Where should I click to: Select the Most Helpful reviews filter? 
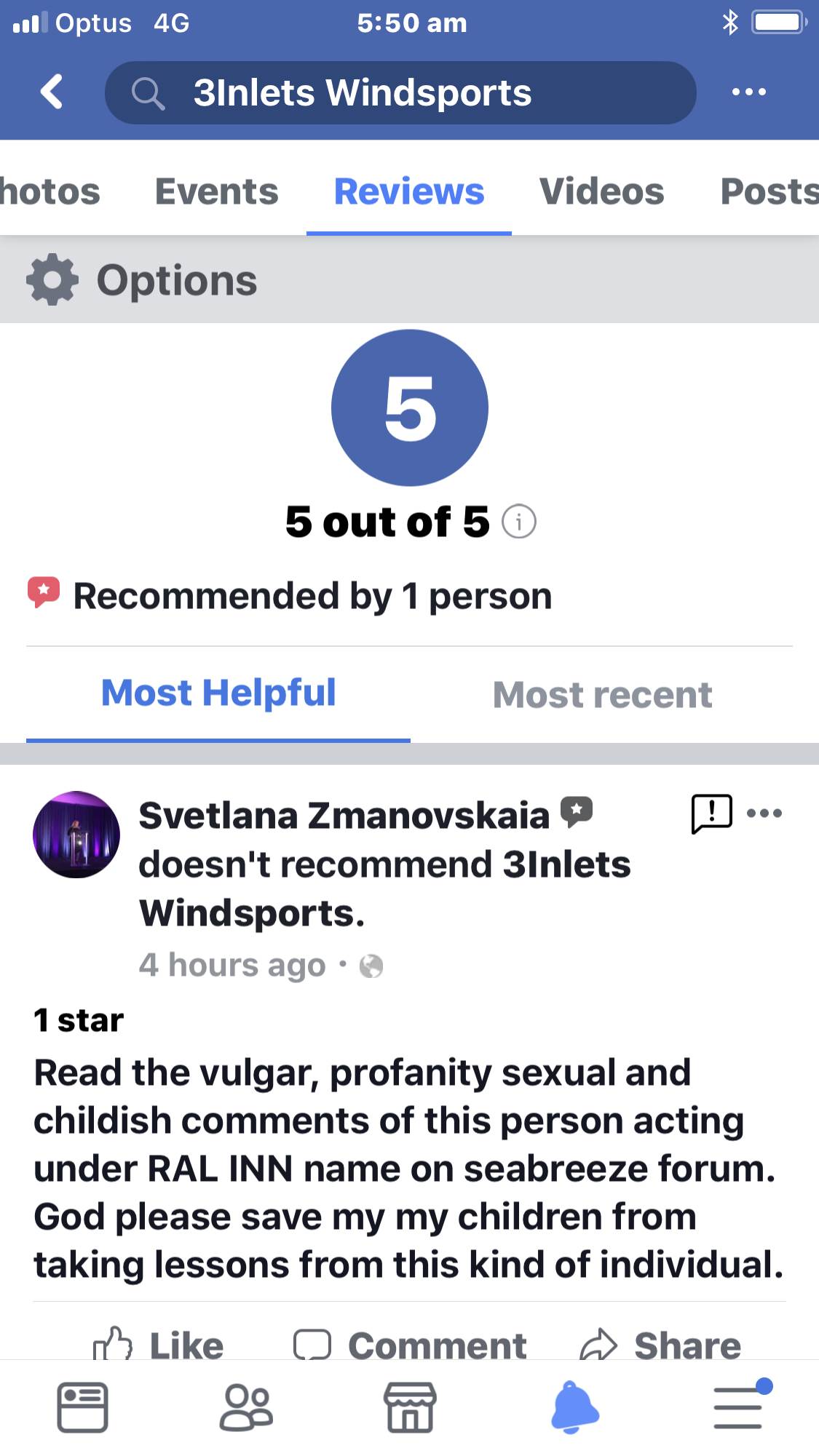218,693
